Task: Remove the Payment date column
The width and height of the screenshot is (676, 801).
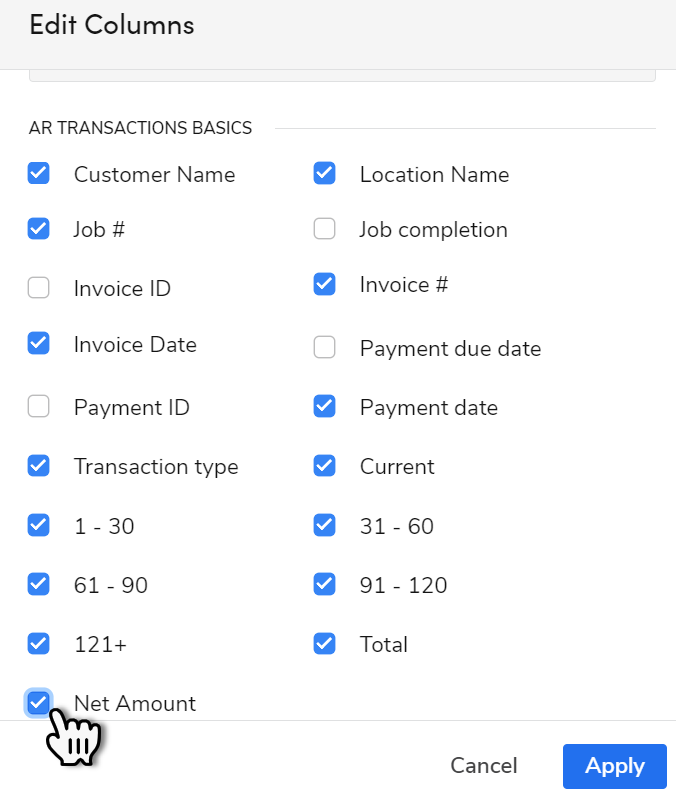Action: click(324, 407)
